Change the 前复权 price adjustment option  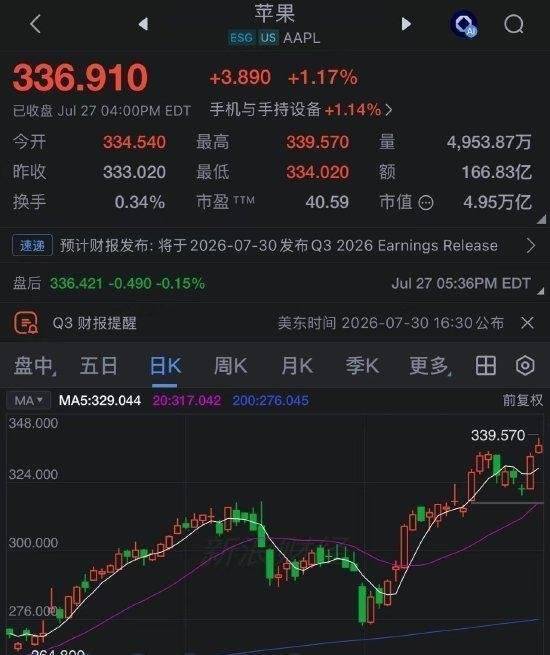(x=523, y=401)
